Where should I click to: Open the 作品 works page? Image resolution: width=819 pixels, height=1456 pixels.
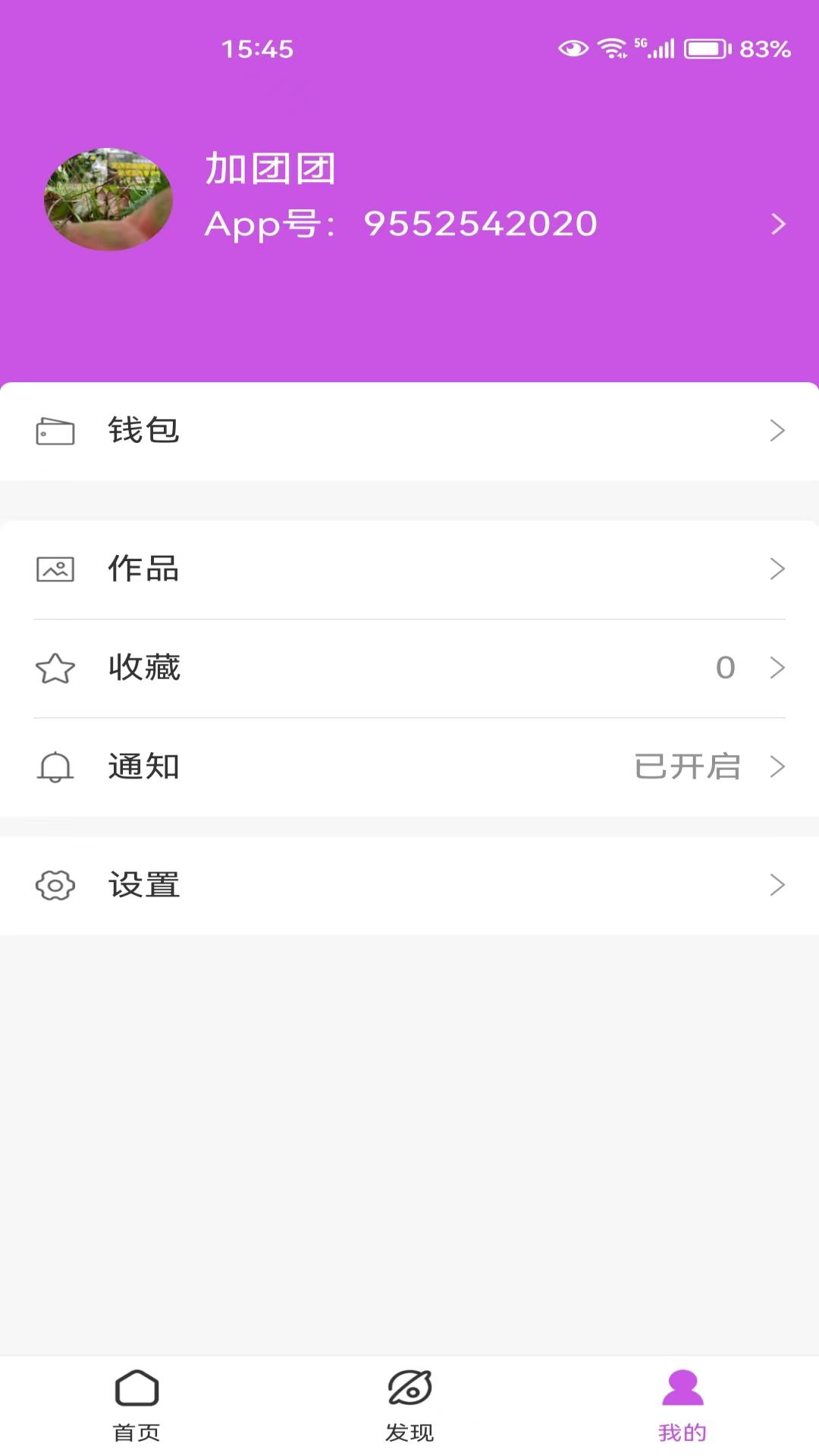point(144,568)
